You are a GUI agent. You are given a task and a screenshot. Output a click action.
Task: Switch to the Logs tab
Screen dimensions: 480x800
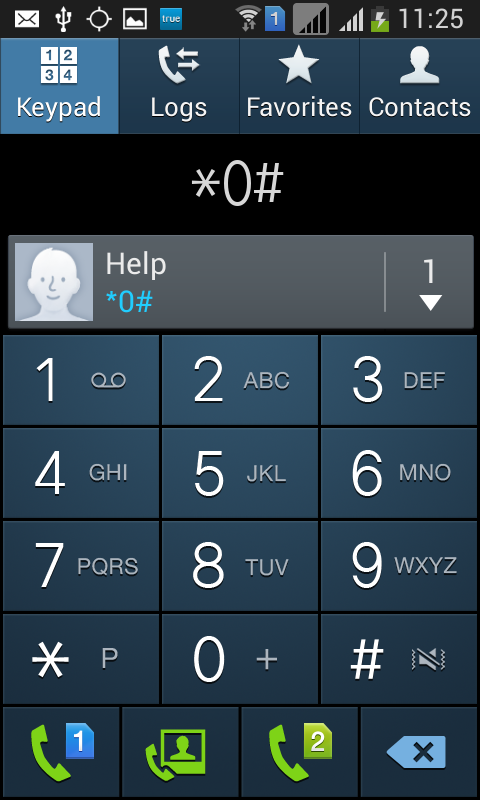tap(179, 86)
